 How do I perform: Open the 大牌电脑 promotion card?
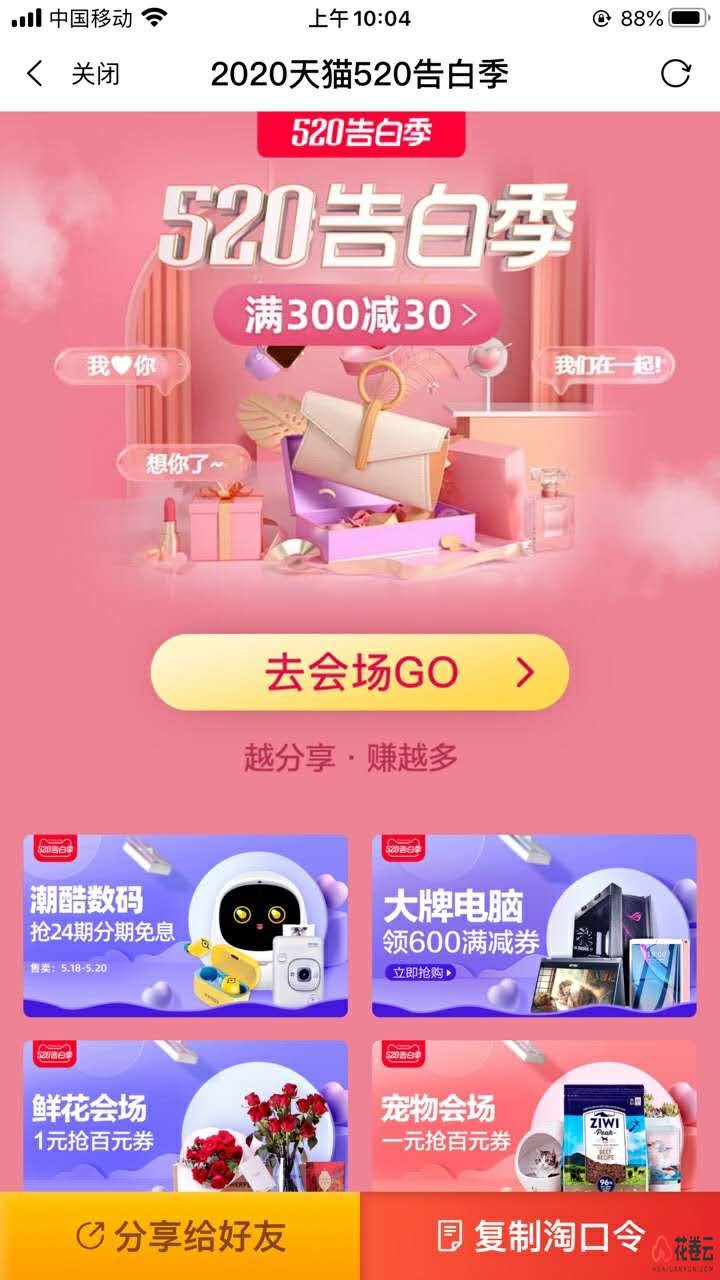534,925
